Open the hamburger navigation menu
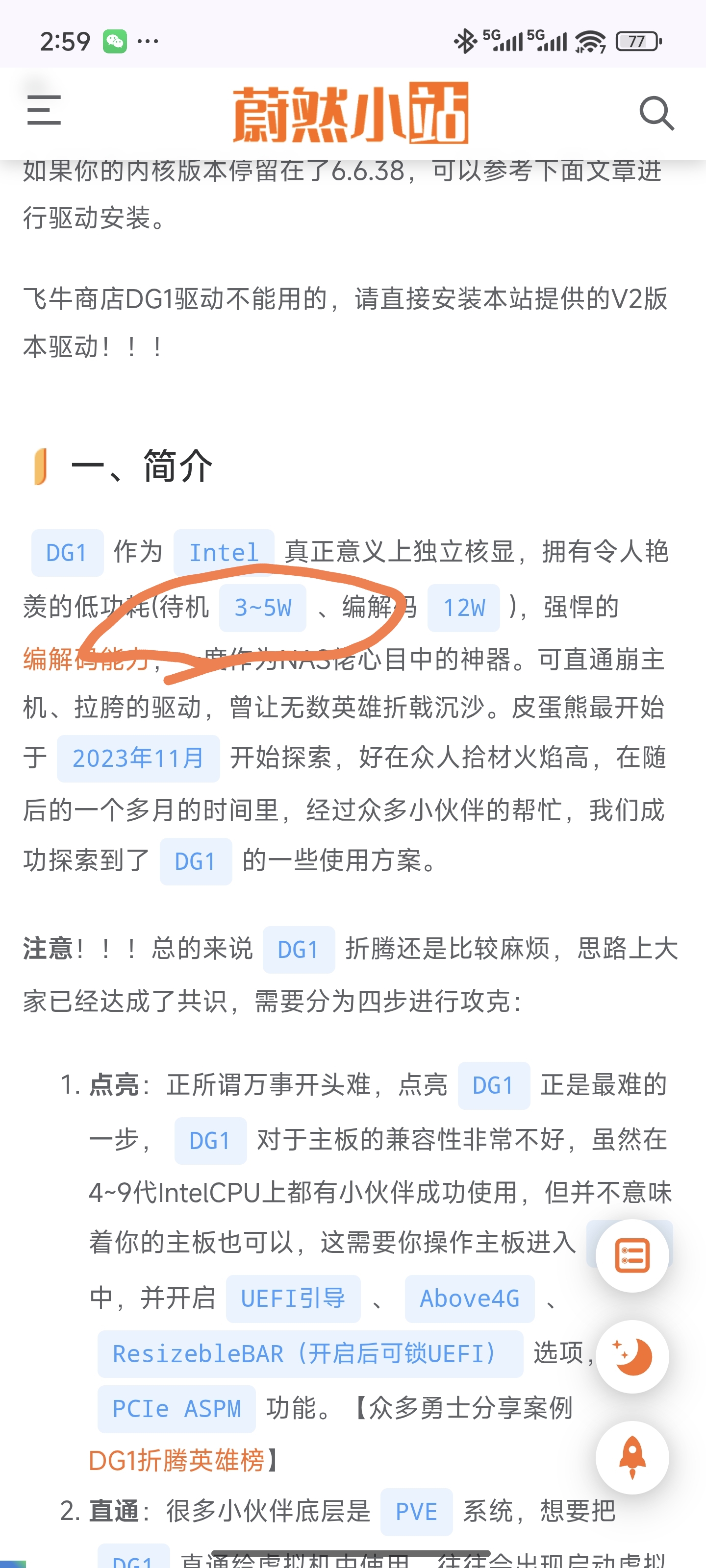Image resolution: width=706 pixels, height=1568 pixels. [x=44, y=111]
